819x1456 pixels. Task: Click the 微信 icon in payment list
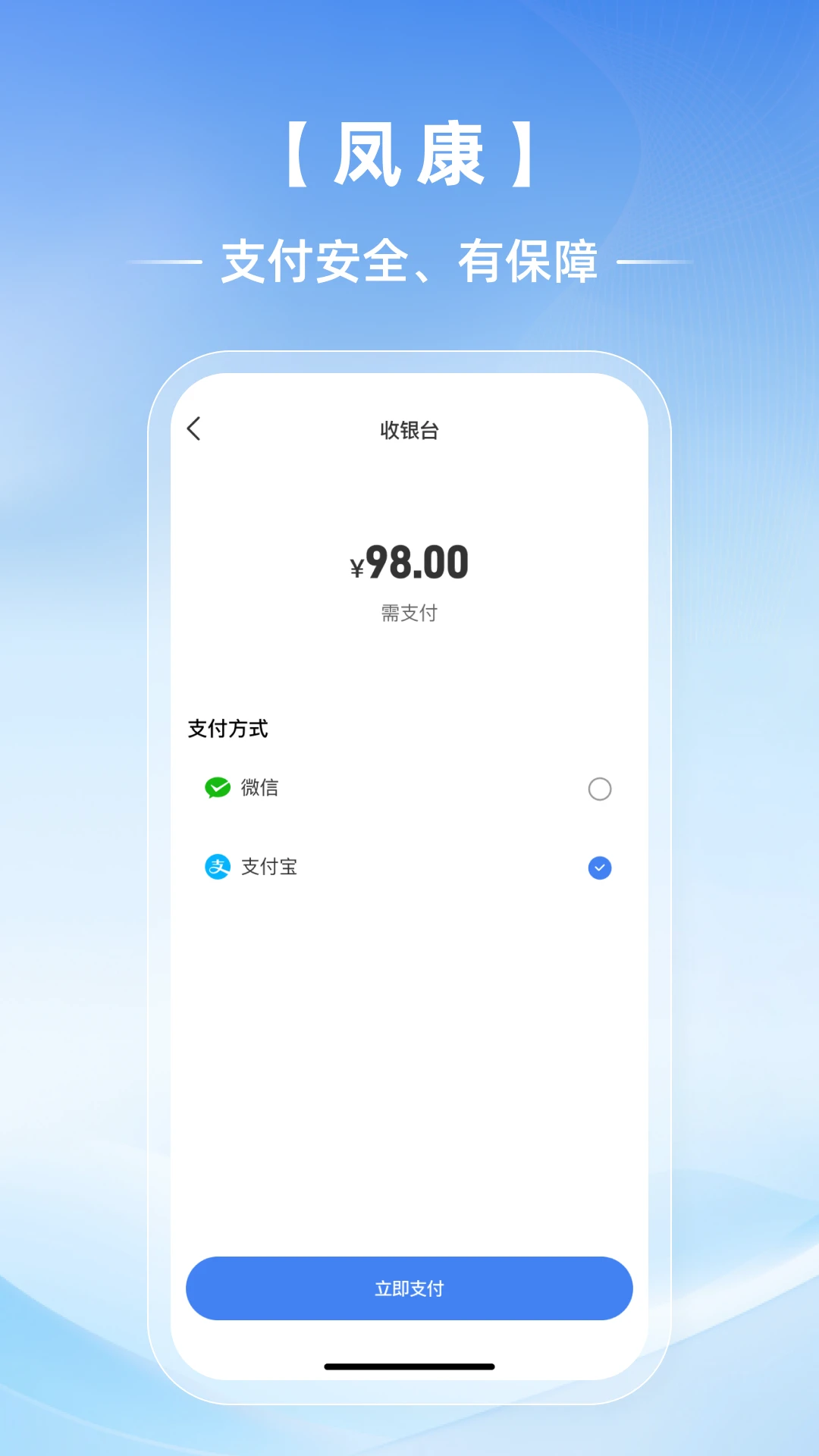point(218,789)
